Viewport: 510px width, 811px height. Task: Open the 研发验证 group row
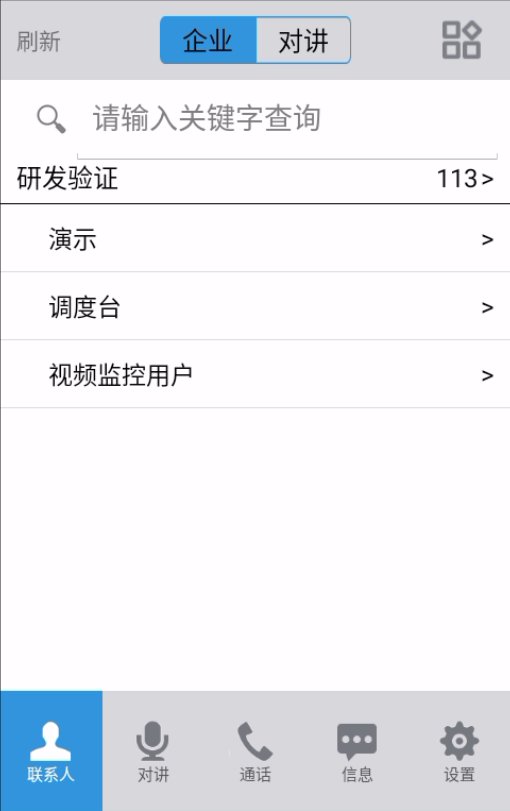(x=255, y=178)
